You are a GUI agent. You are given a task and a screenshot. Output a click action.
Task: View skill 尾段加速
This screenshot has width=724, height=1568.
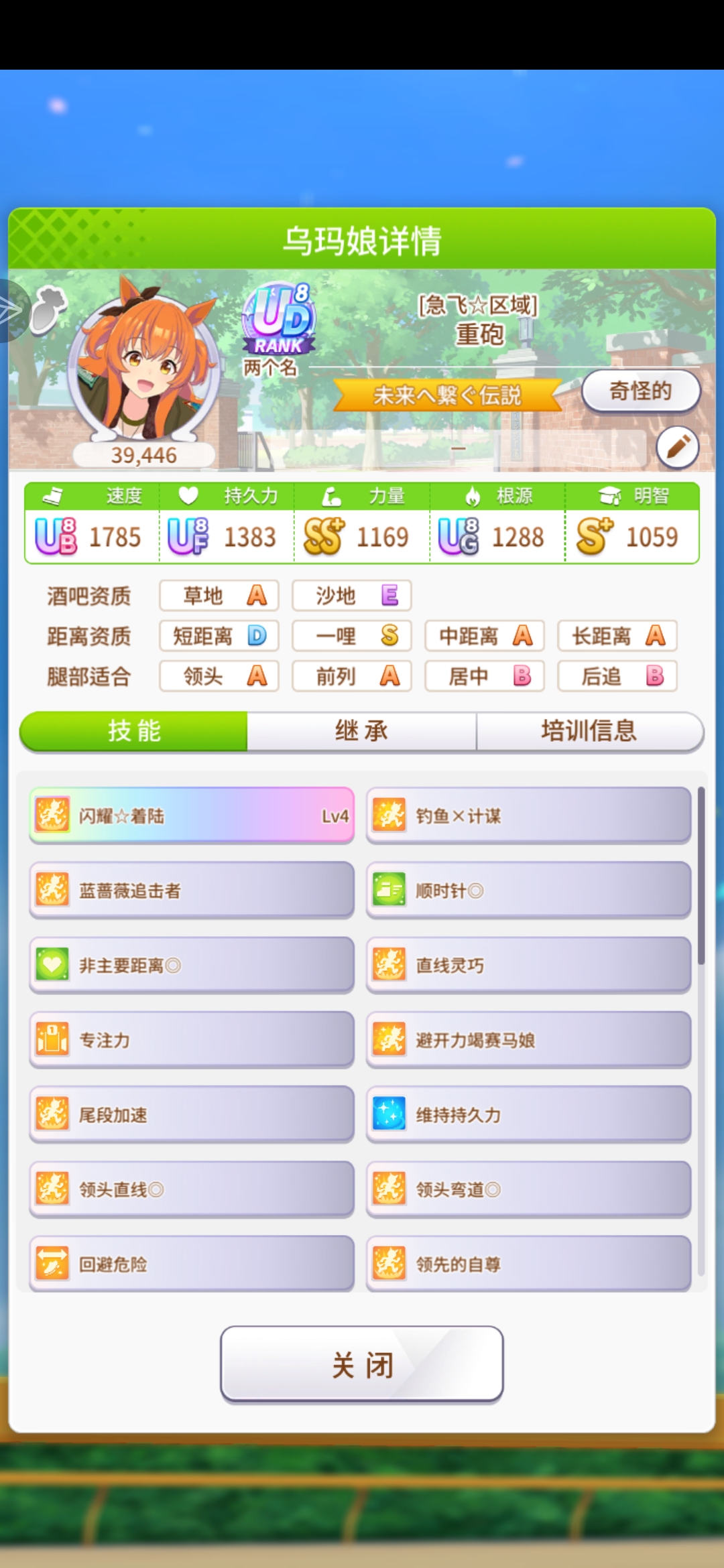[x=192, y=1115]
